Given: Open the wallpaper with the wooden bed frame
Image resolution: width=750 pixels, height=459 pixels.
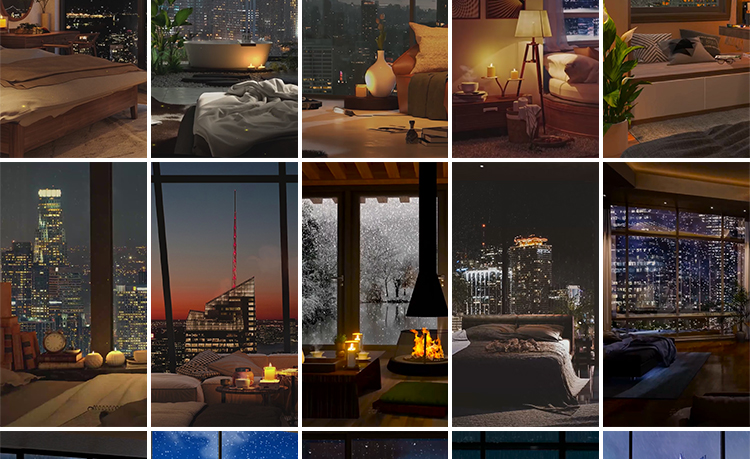Looking at the screenshot, I should [x=73, y=78].
